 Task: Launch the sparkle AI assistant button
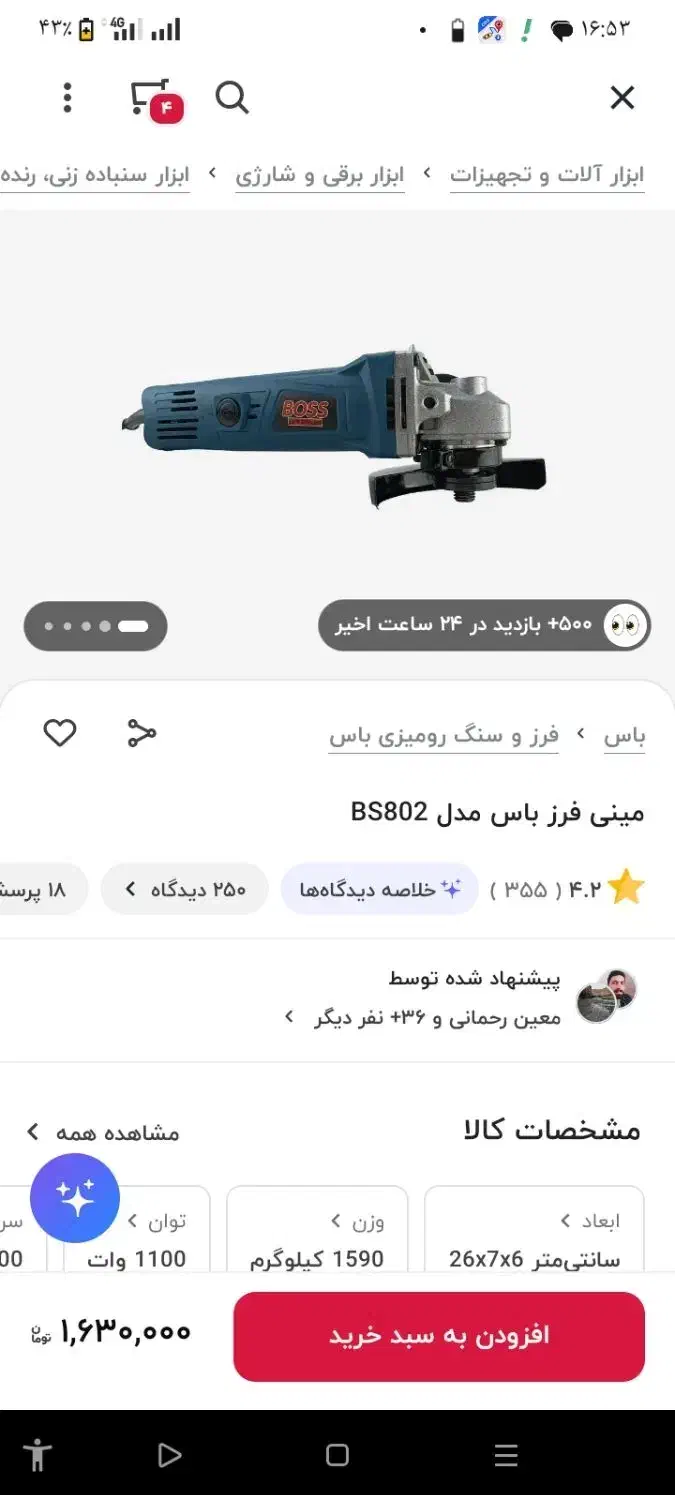point(75,1197)
